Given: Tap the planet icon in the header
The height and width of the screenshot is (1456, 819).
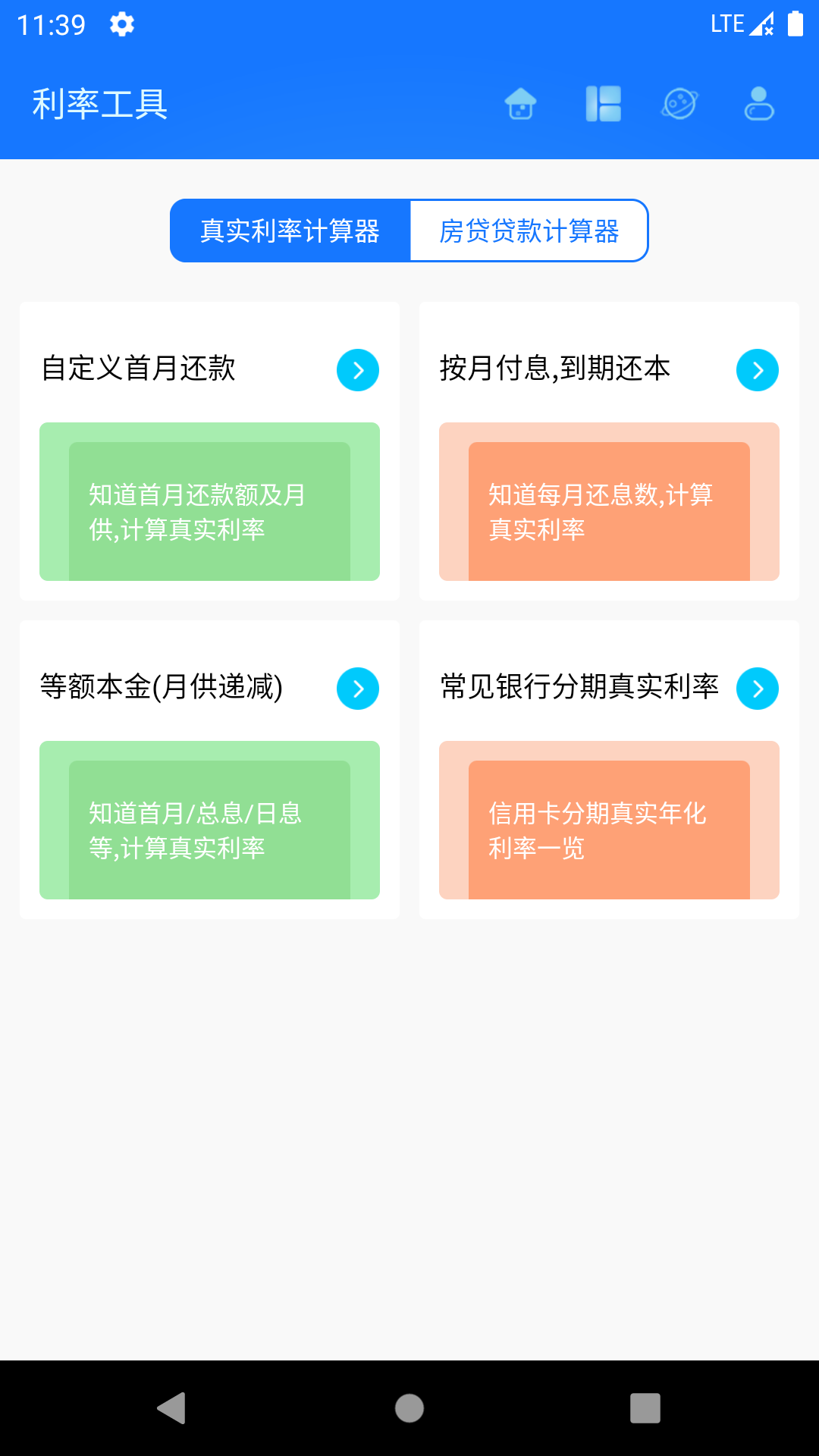Looking at the screenshot, I should click(679, 103).
